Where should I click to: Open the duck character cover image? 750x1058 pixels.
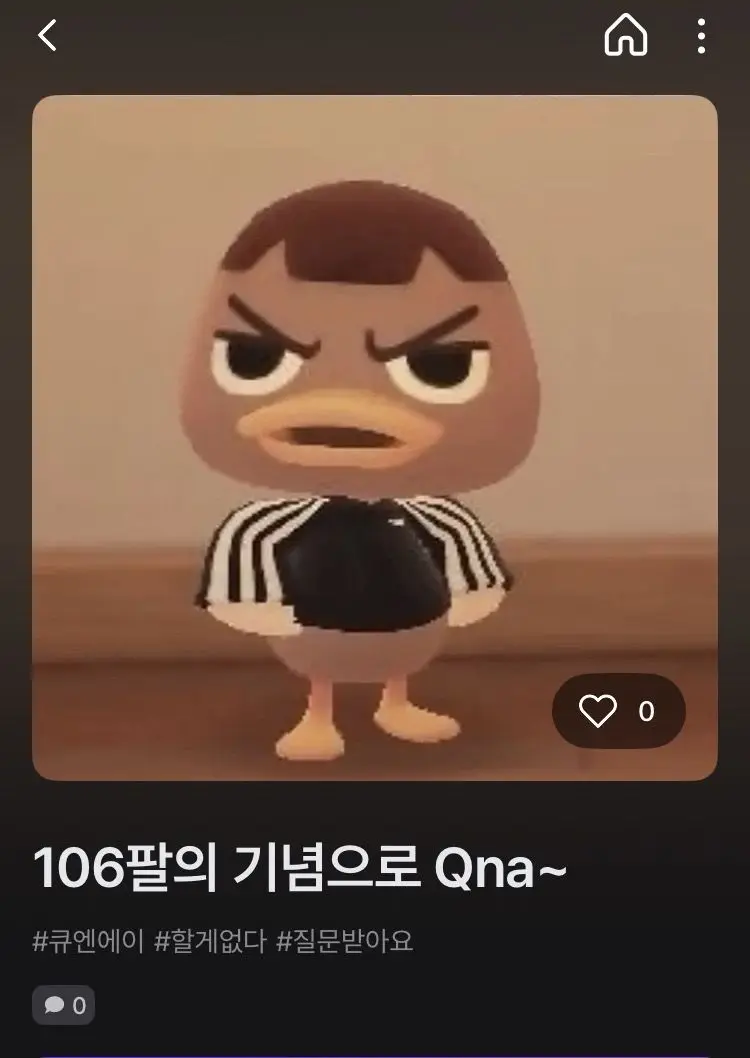click(375, 438)
